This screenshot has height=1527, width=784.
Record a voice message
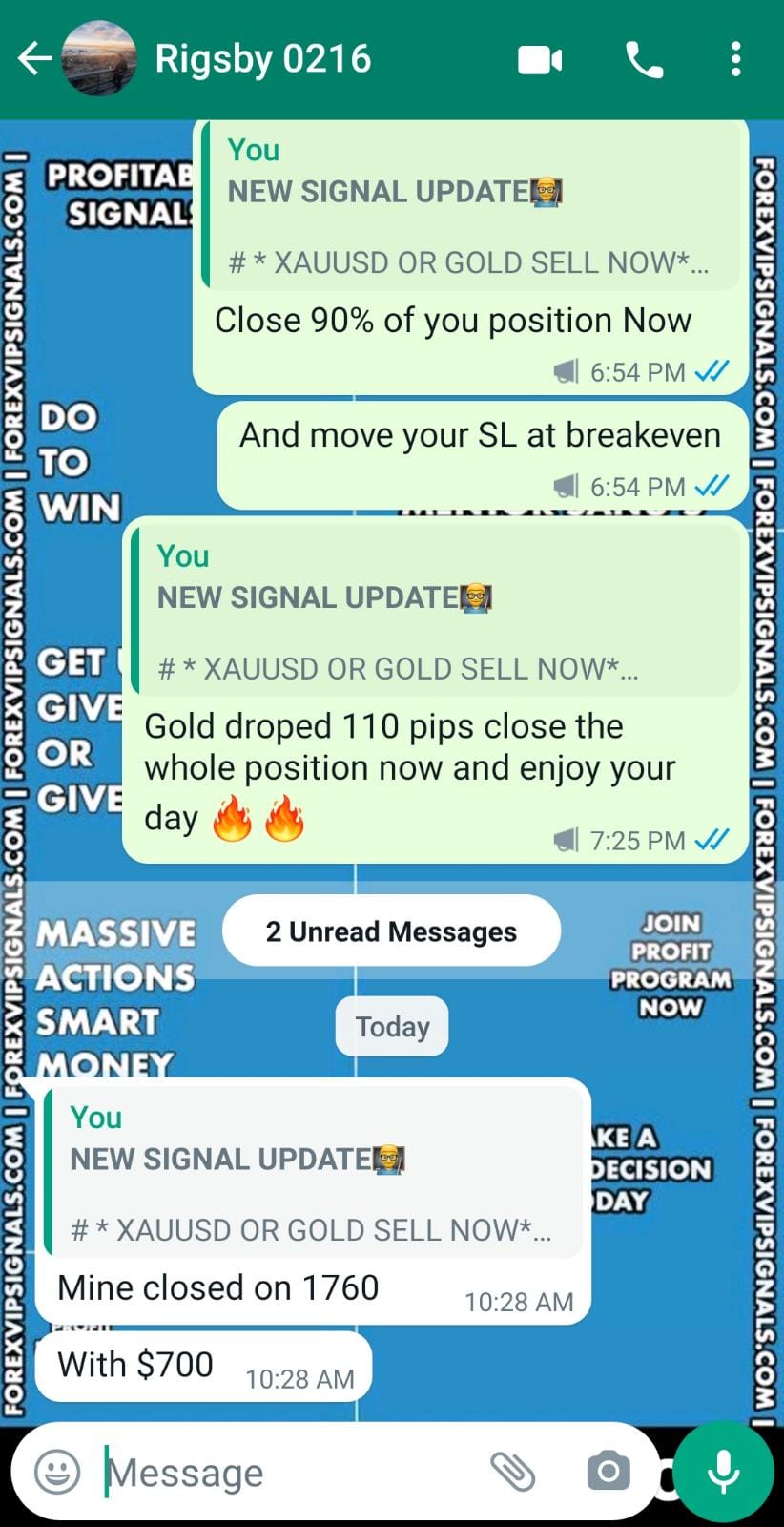coord(724,1472)
